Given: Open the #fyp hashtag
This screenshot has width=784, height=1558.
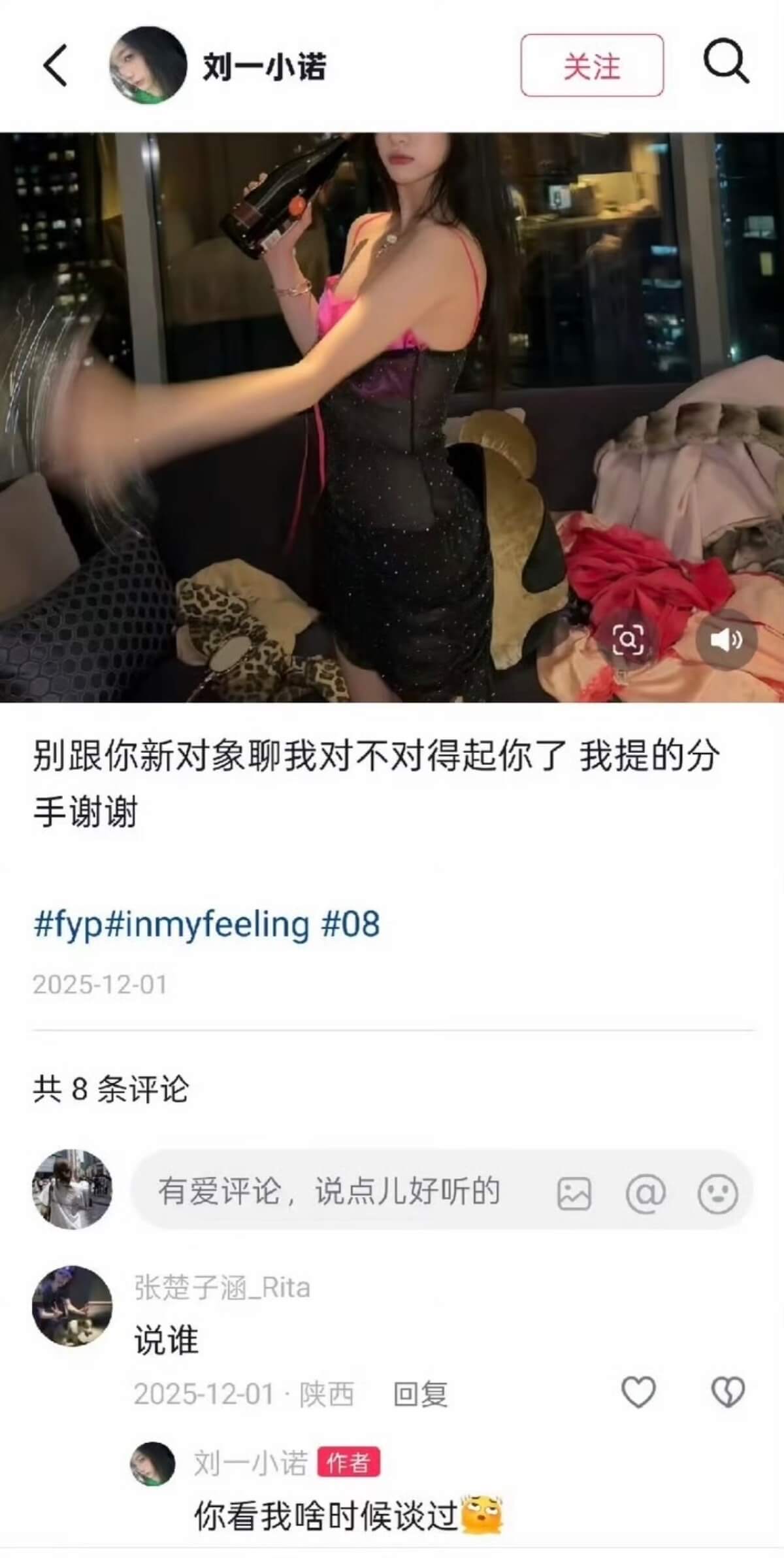Looking at the screenshot, I should point(68,924).
